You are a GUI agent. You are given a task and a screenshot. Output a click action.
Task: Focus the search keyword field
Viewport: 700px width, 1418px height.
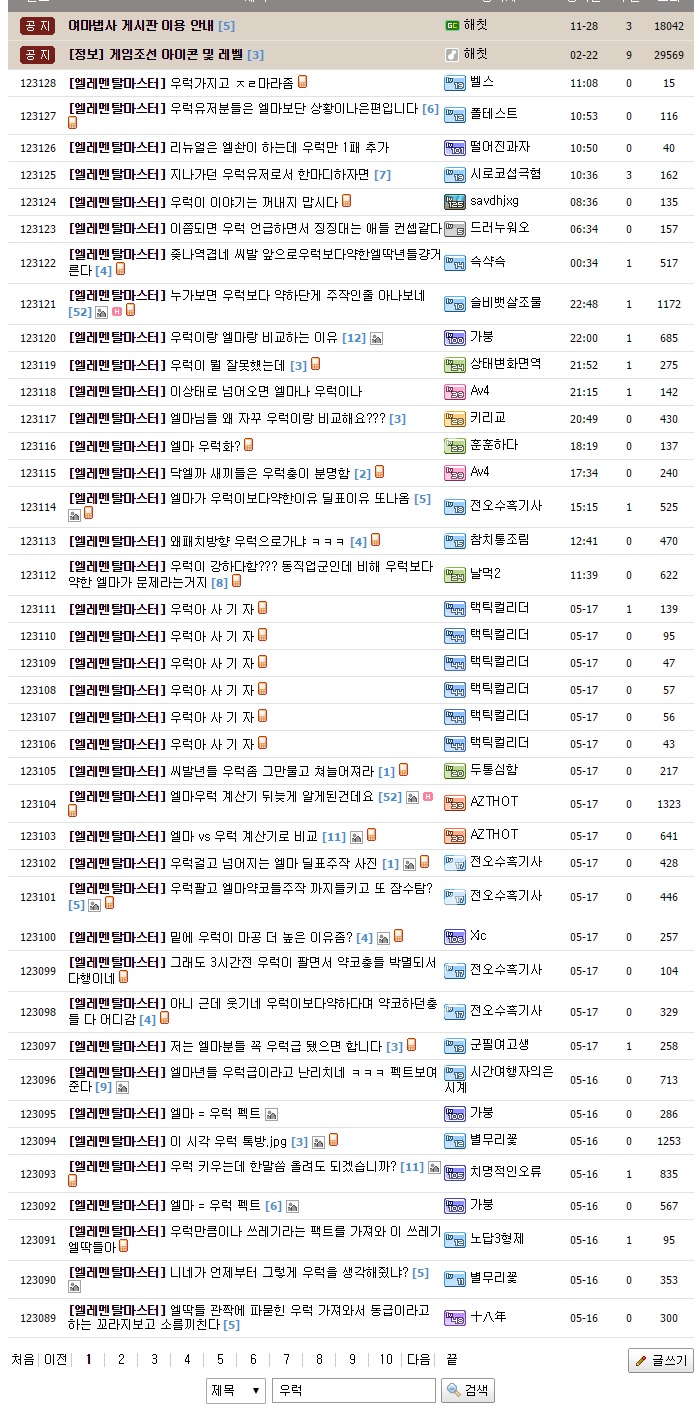click(x=353, y=1391)
